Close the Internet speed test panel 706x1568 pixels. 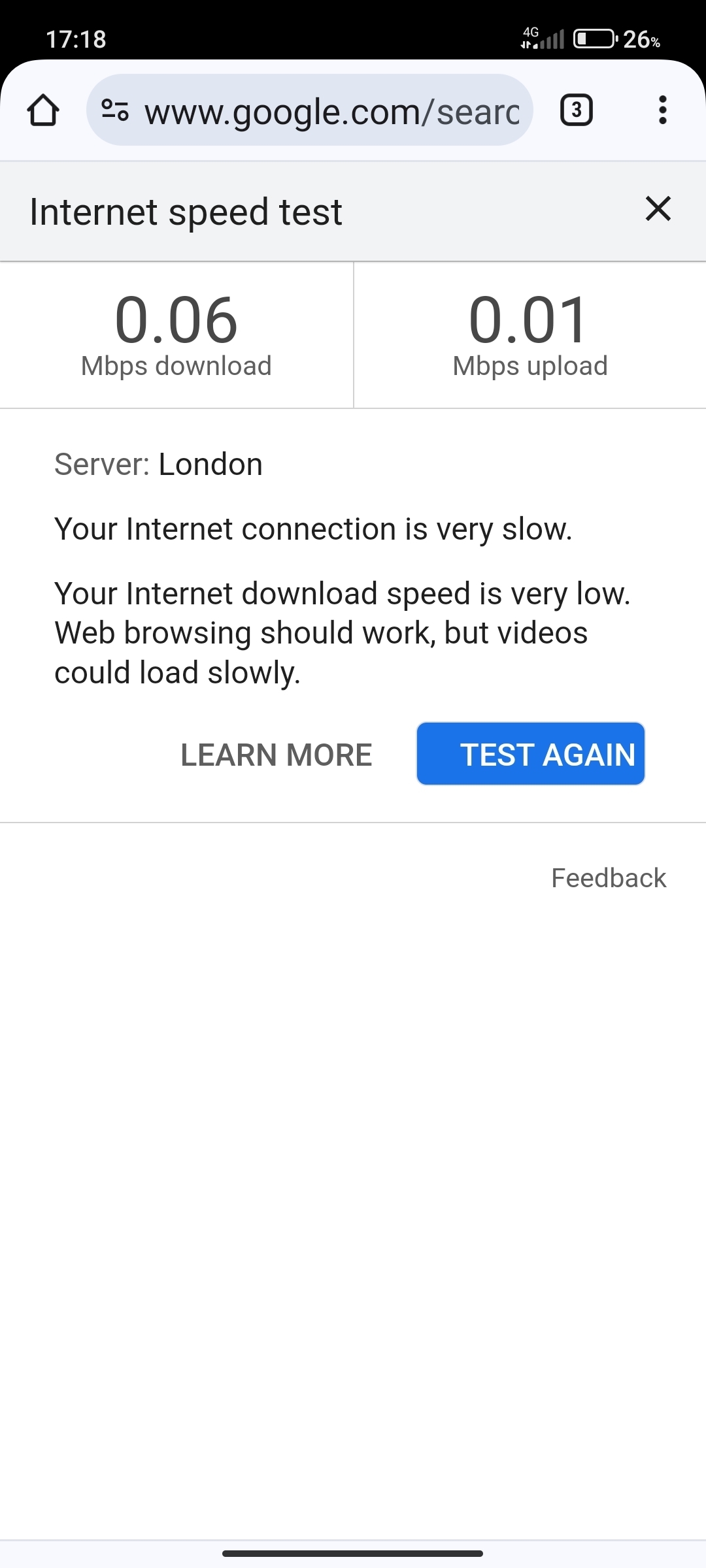[658, 209]
